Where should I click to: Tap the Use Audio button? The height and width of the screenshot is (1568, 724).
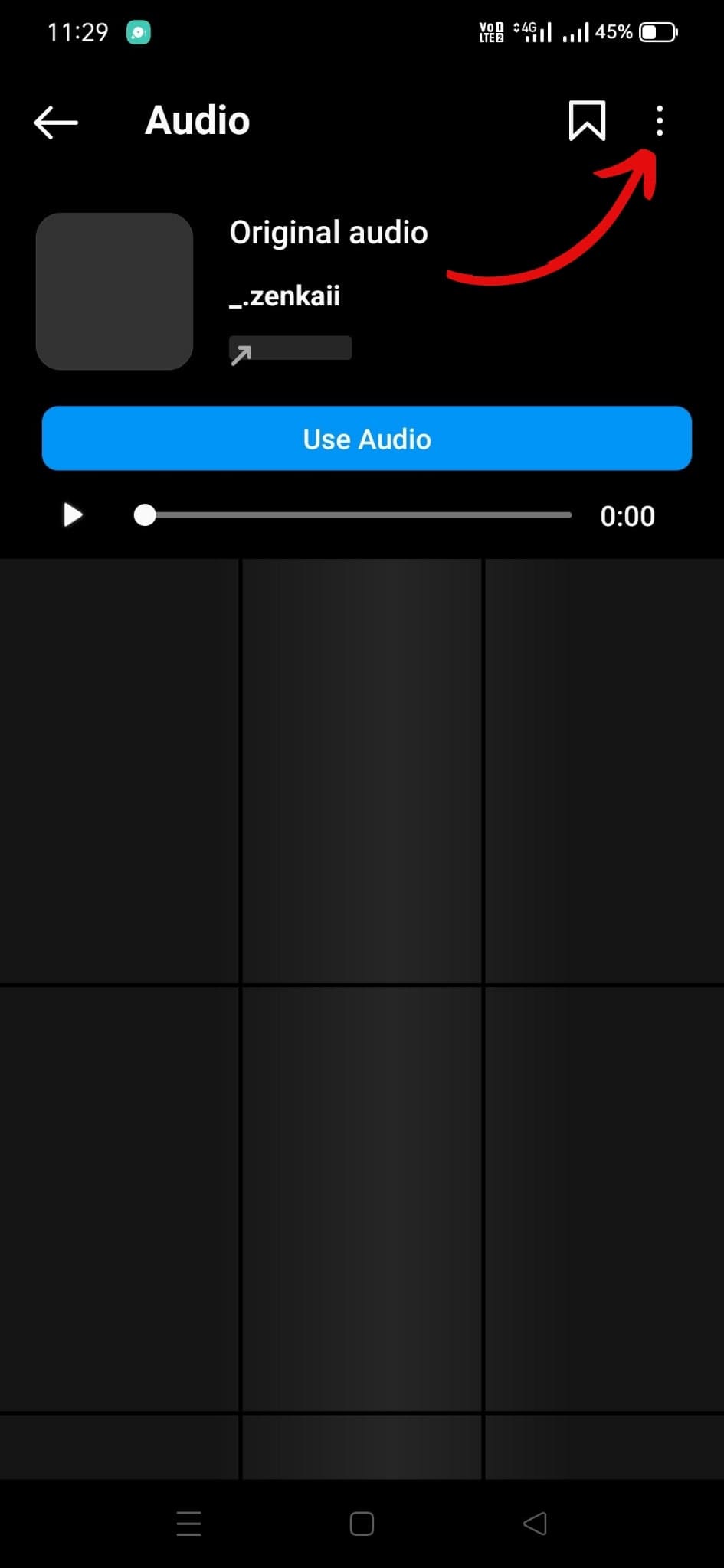point(366,439)
